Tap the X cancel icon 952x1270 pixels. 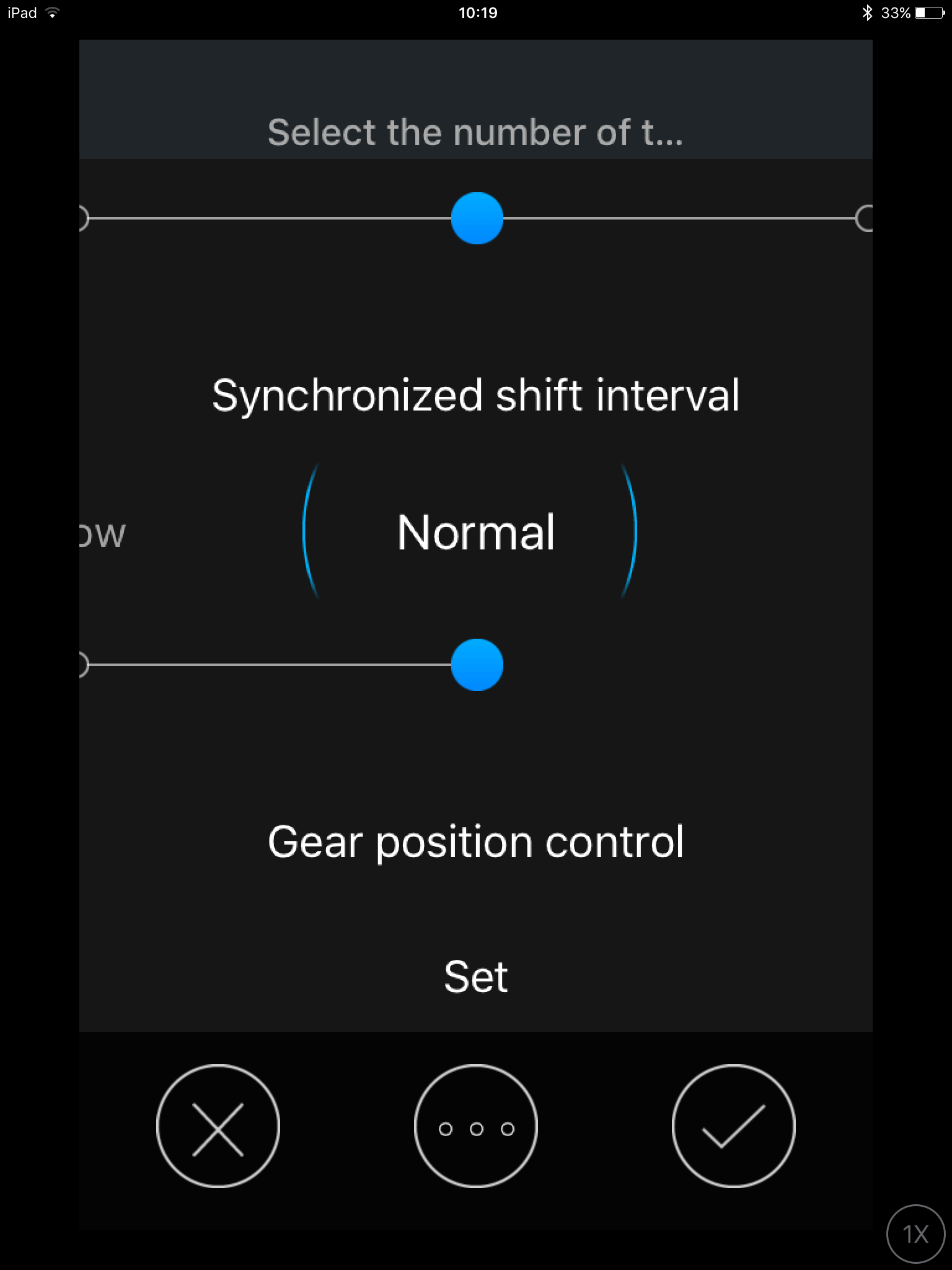(x=218, y=1127)
